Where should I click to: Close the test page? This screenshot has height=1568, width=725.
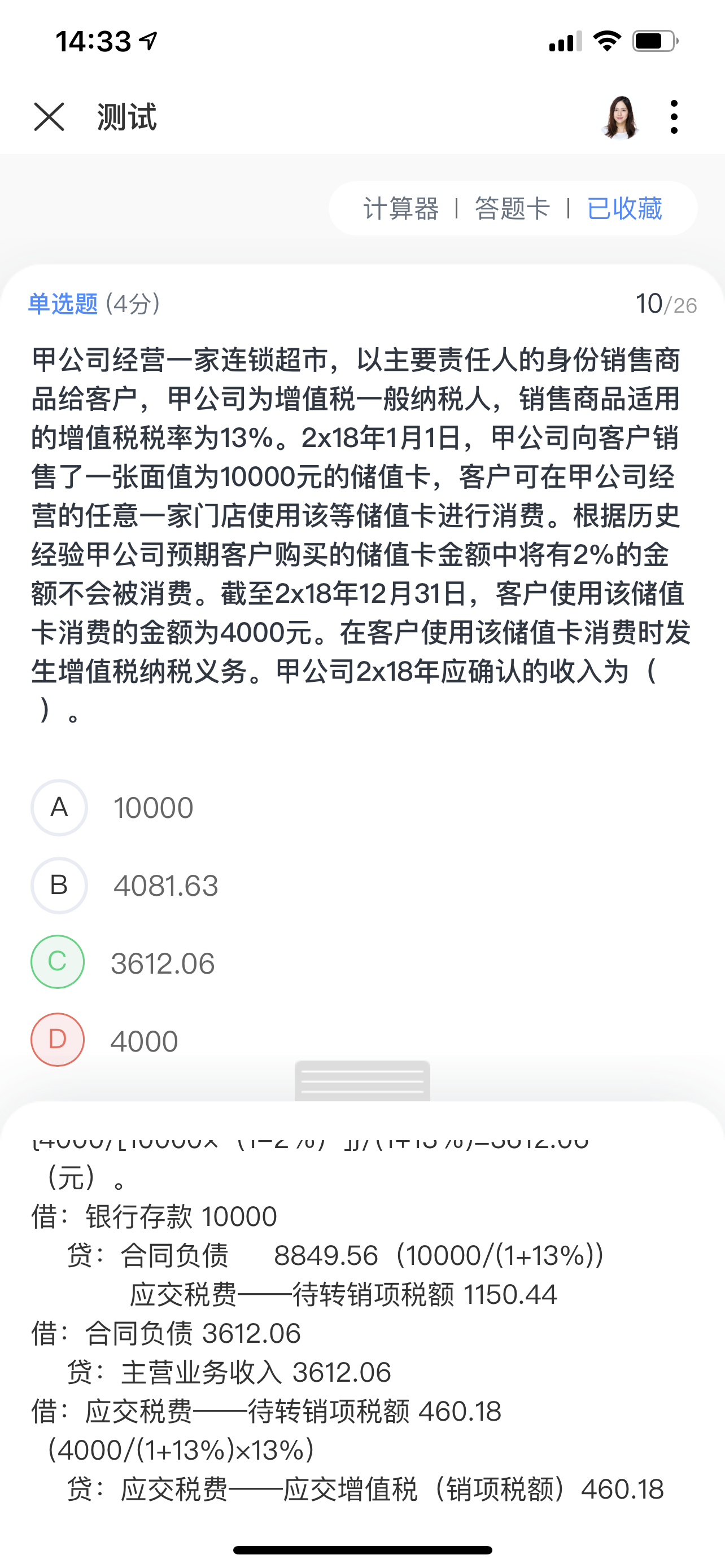coord(49,117)
